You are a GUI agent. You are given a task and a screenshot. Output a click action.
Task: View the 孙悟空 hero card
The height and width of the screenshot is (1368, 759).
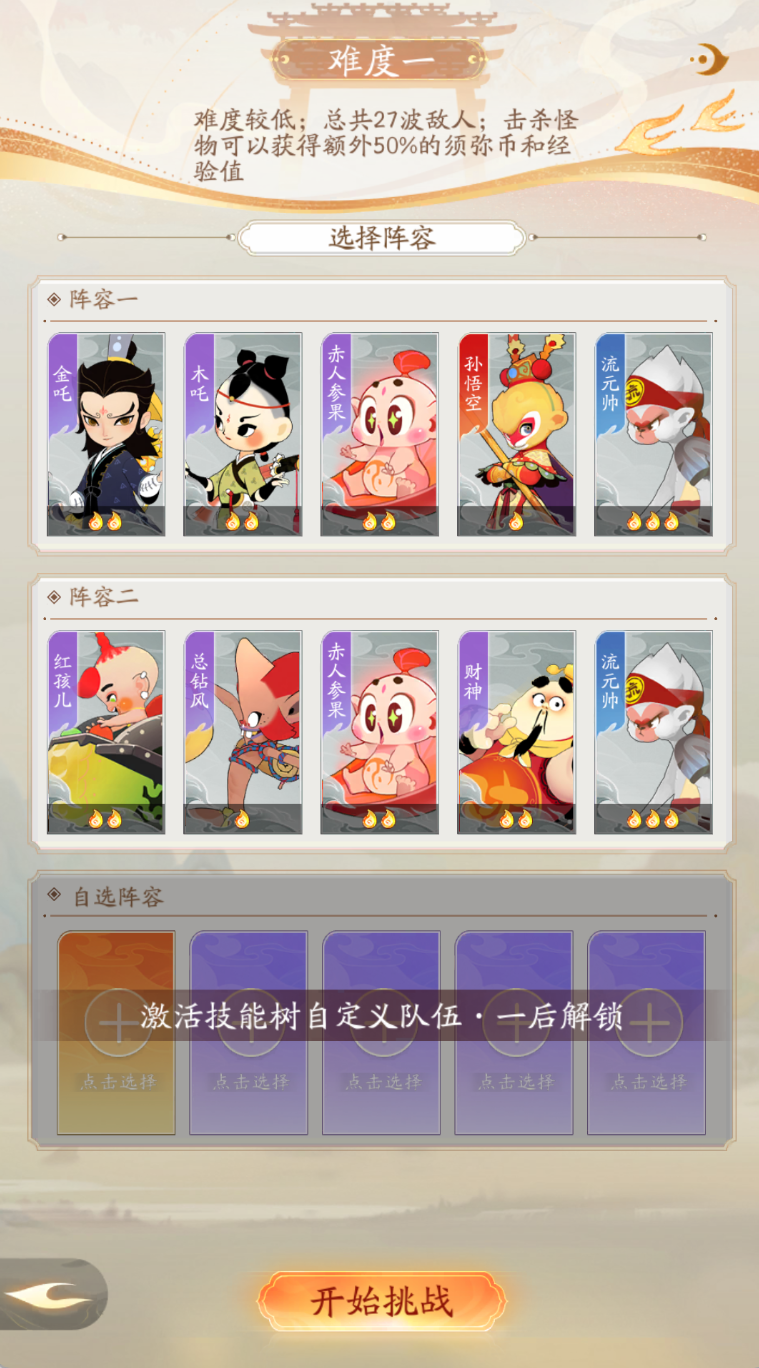point(516,434)
